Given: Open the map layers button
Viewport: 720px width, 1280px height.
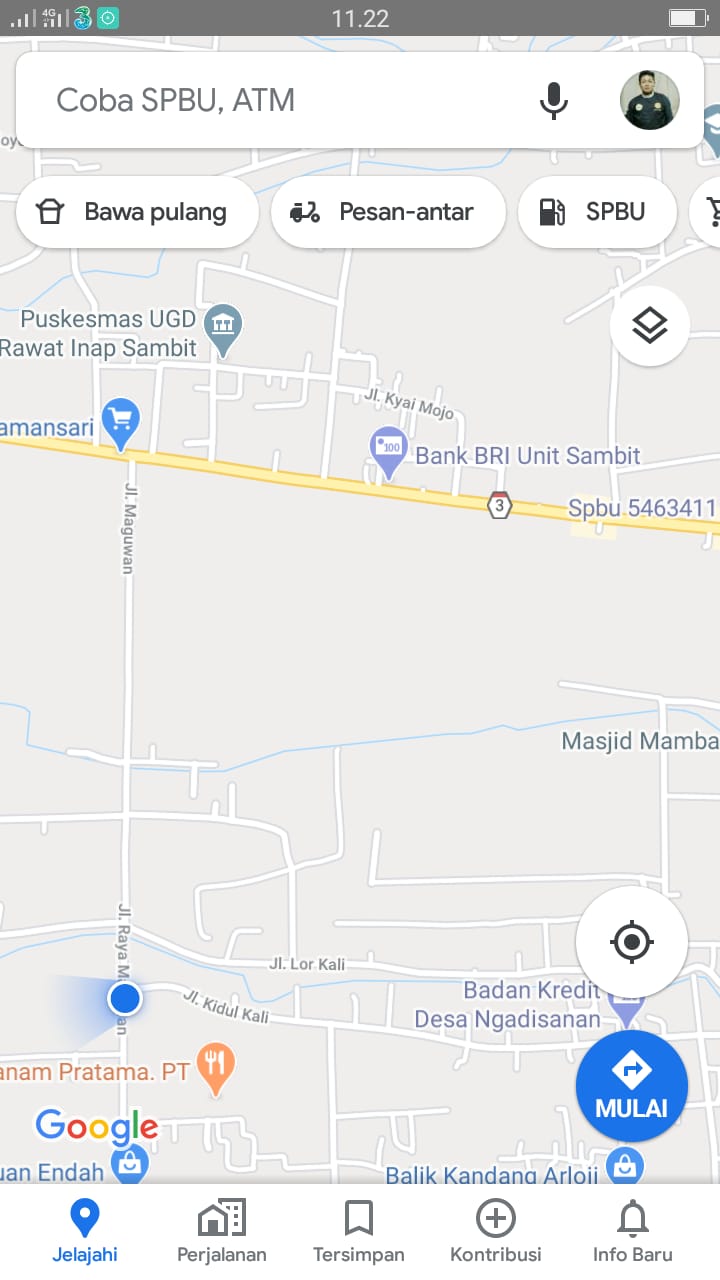Looking at the screenshot, I should pos(649,326).
